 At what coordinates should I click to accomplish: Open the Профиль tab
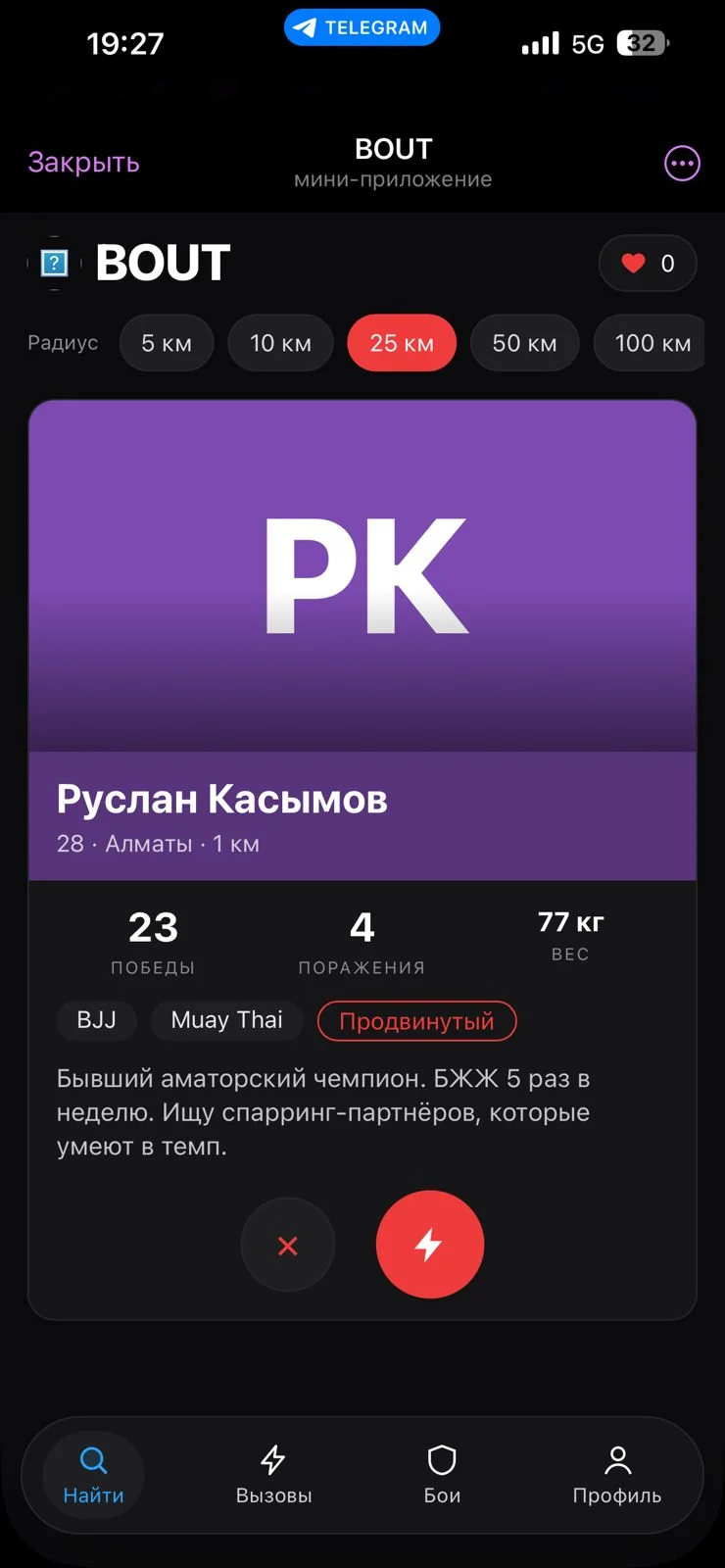[617, 1475]
